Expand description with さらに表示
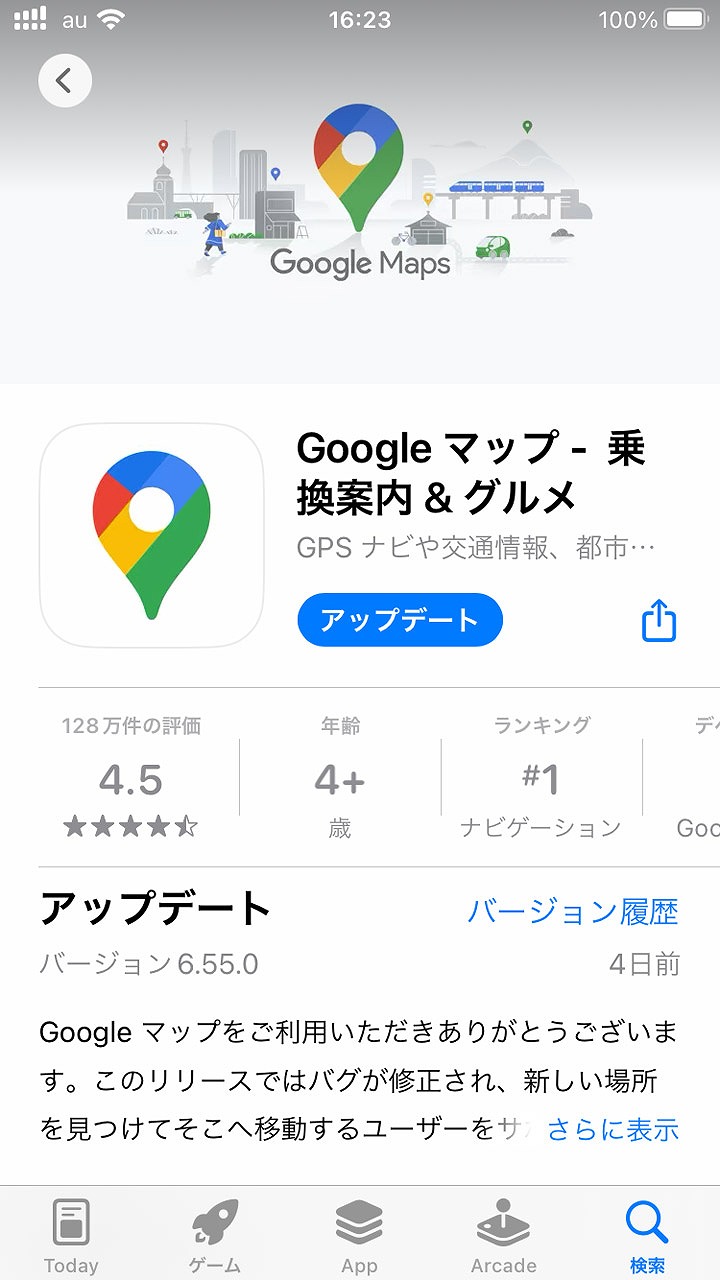The width and height of the screenshot is (720, 1280). pyautogui.click(x=613, y=1129)
